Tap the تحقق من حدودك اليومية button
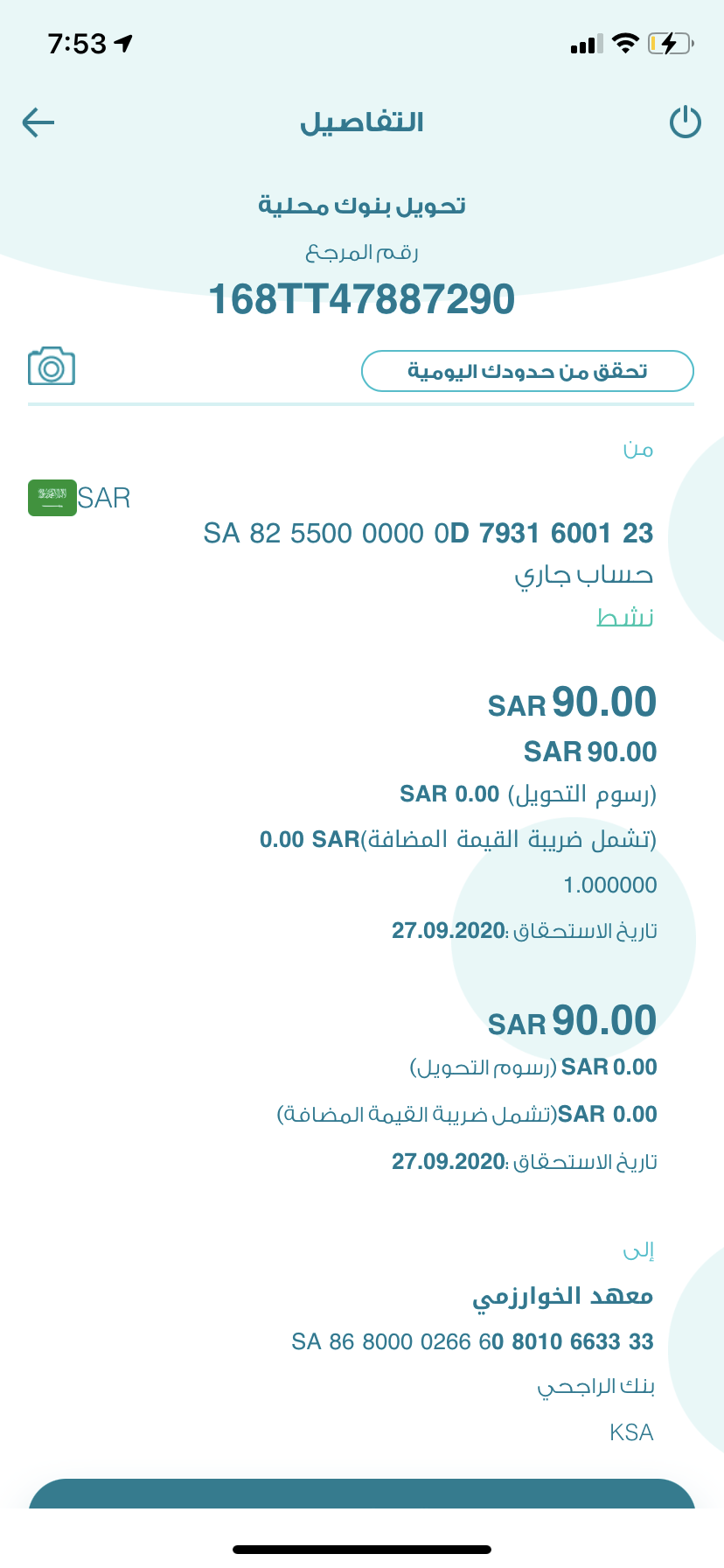 click(527, 371)
